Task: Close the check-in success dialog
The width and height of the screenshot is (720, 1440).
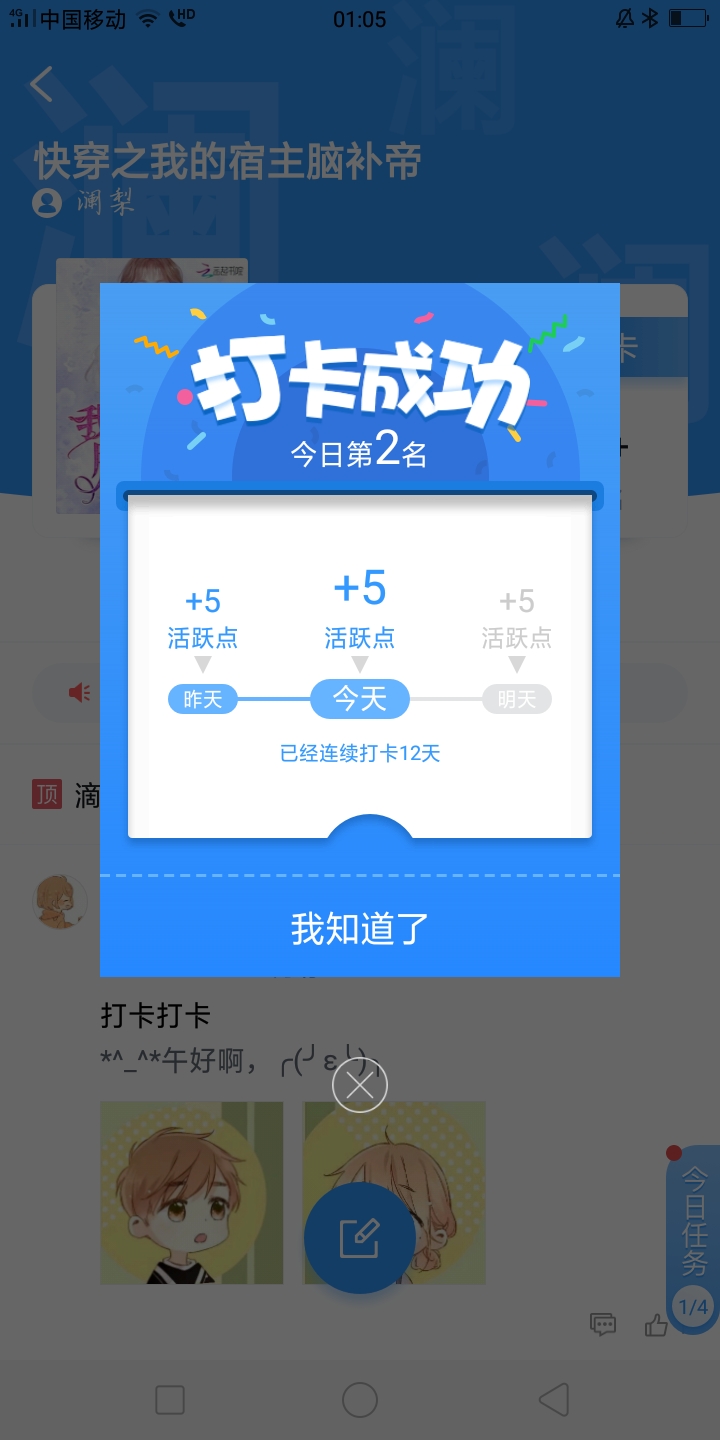Action: point(360,1085)
